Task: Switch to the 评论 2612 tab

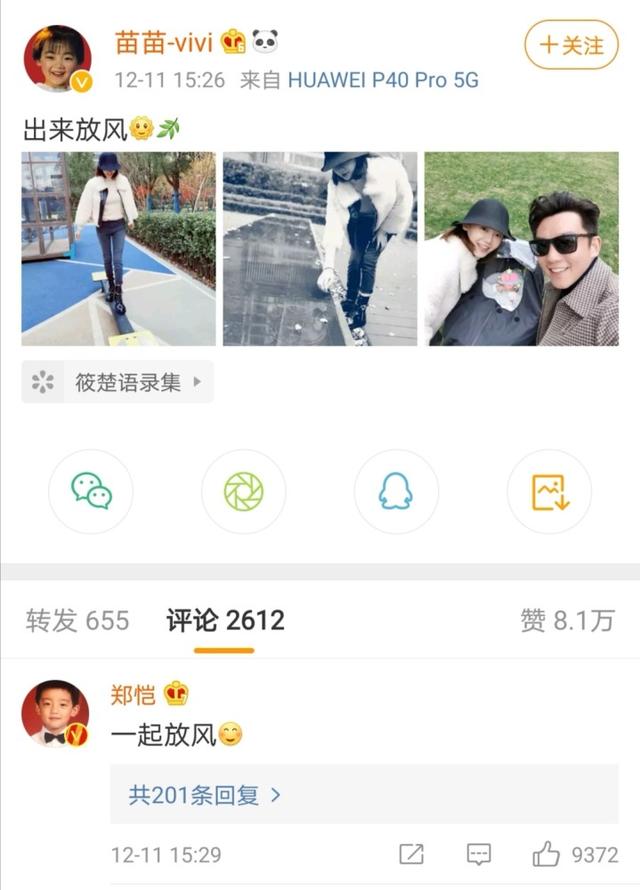Action: click(225, 621)
